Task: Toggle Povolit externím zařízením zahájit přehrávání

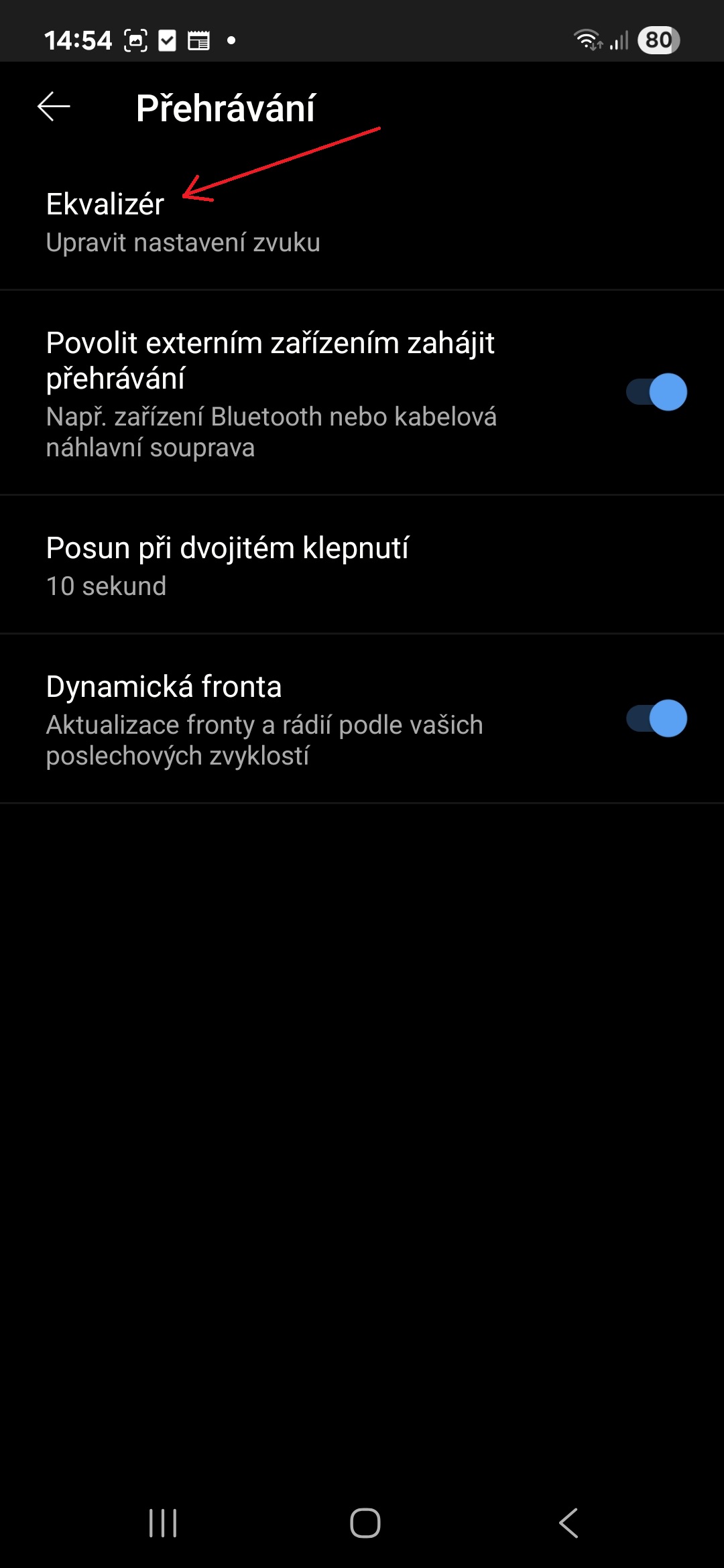Action: click(x=656, y=392)
